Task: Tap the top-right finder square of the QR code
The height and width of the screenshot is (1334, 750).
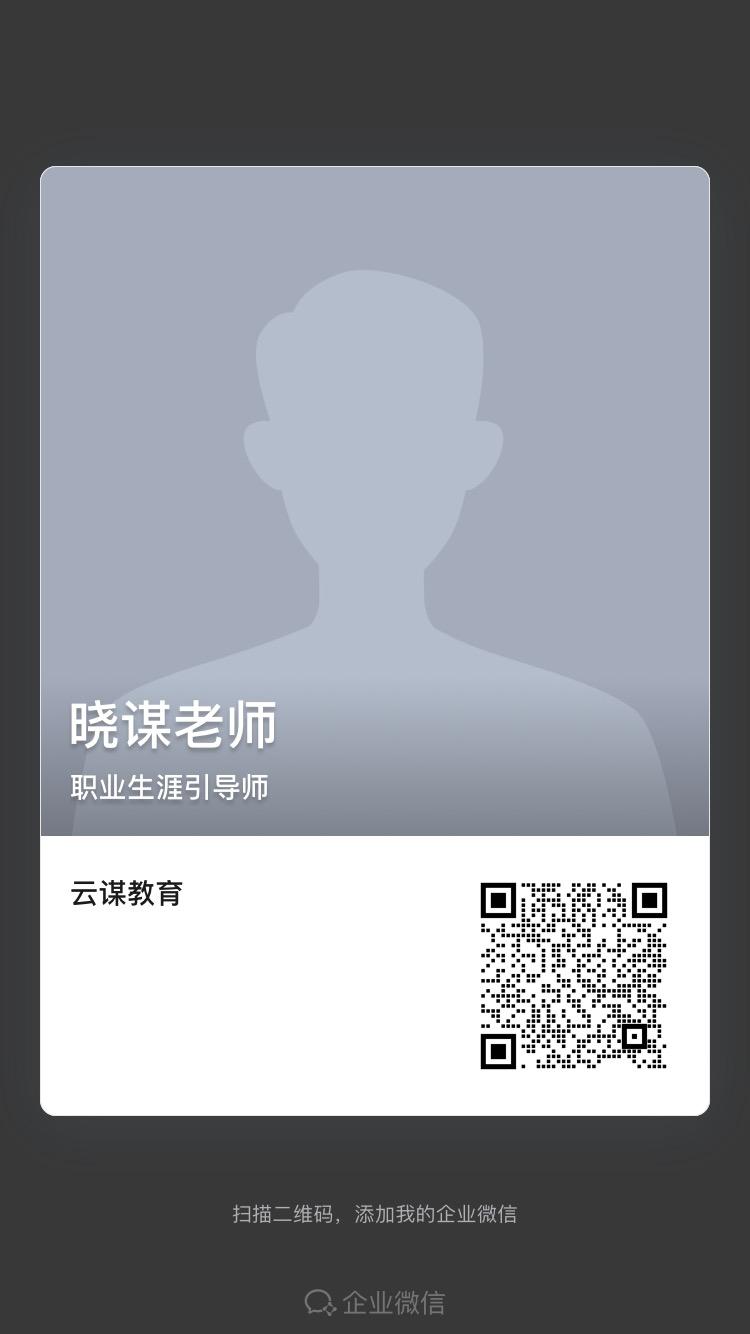Action: 648,900
